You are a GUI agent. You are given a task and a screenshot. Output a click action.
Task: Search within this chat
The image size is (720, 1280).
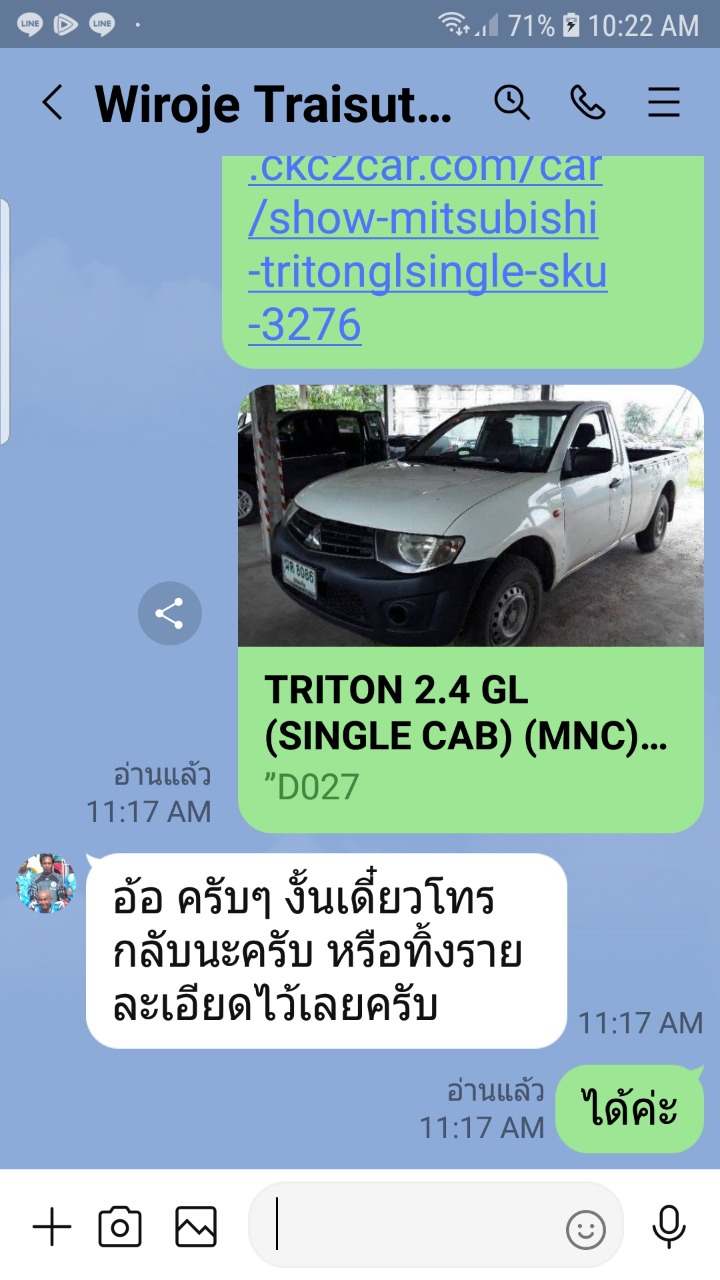click(x=512, y=102)
